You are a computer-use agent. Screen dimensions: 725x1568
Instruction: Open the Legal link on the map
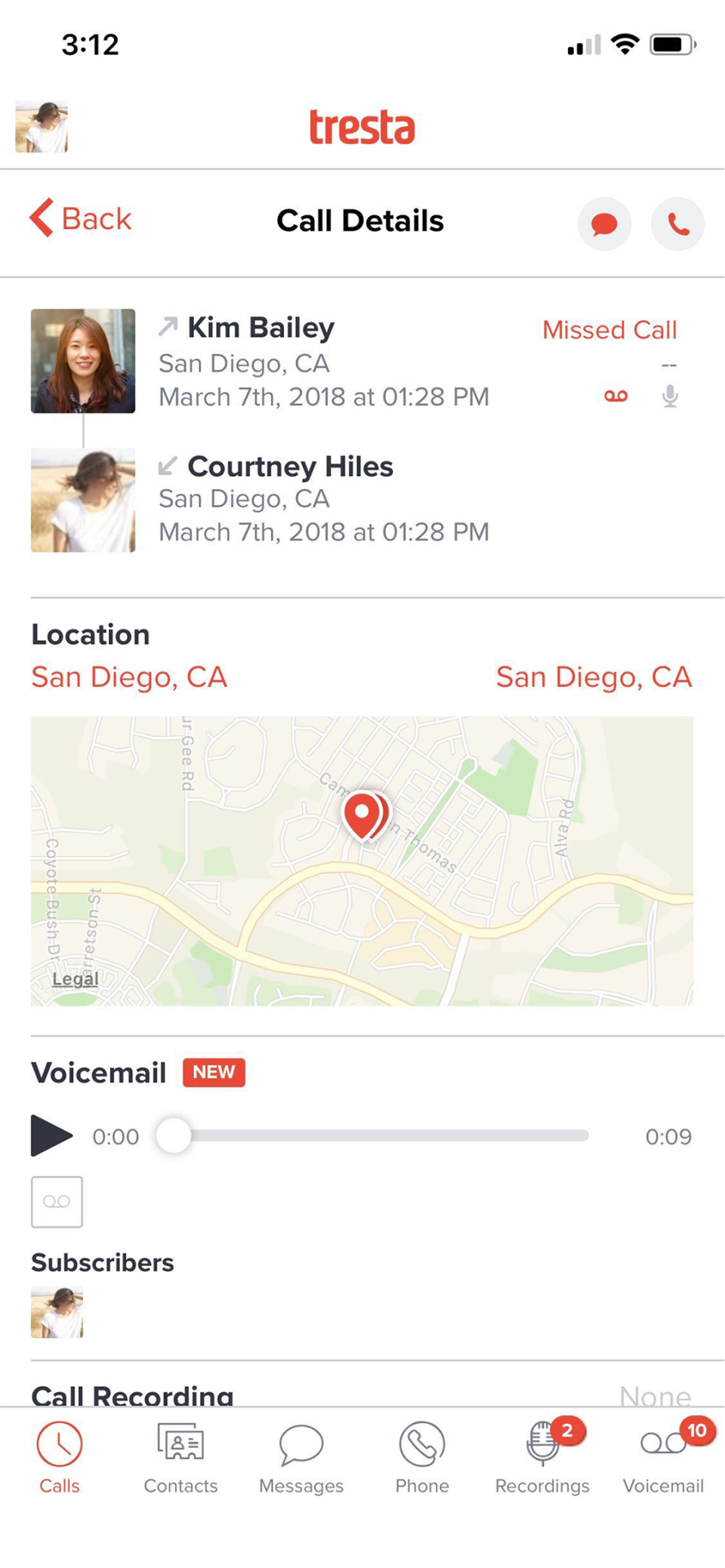75,979
